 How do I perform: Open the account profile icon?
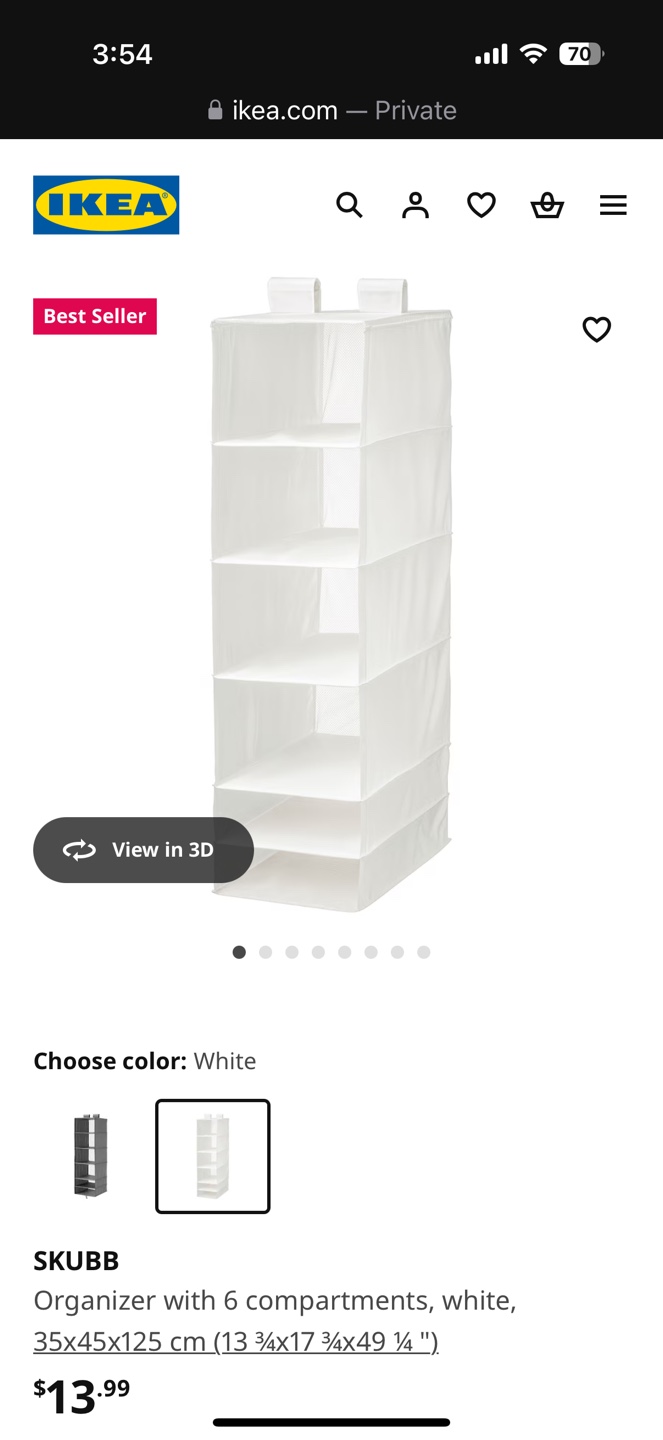click(x=415, y=205)
